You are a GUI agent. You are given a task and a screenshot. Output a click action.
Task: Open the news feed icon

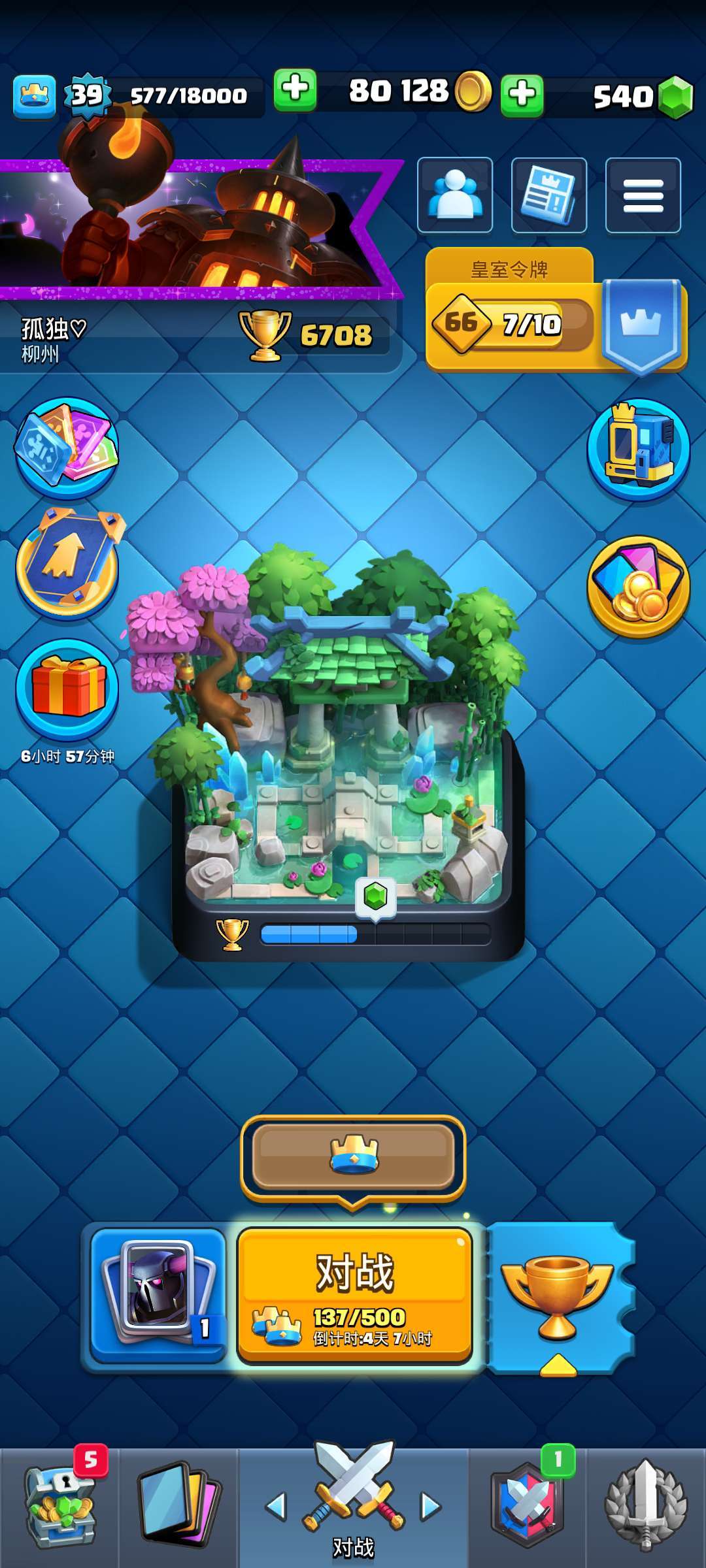click(549, 195)
